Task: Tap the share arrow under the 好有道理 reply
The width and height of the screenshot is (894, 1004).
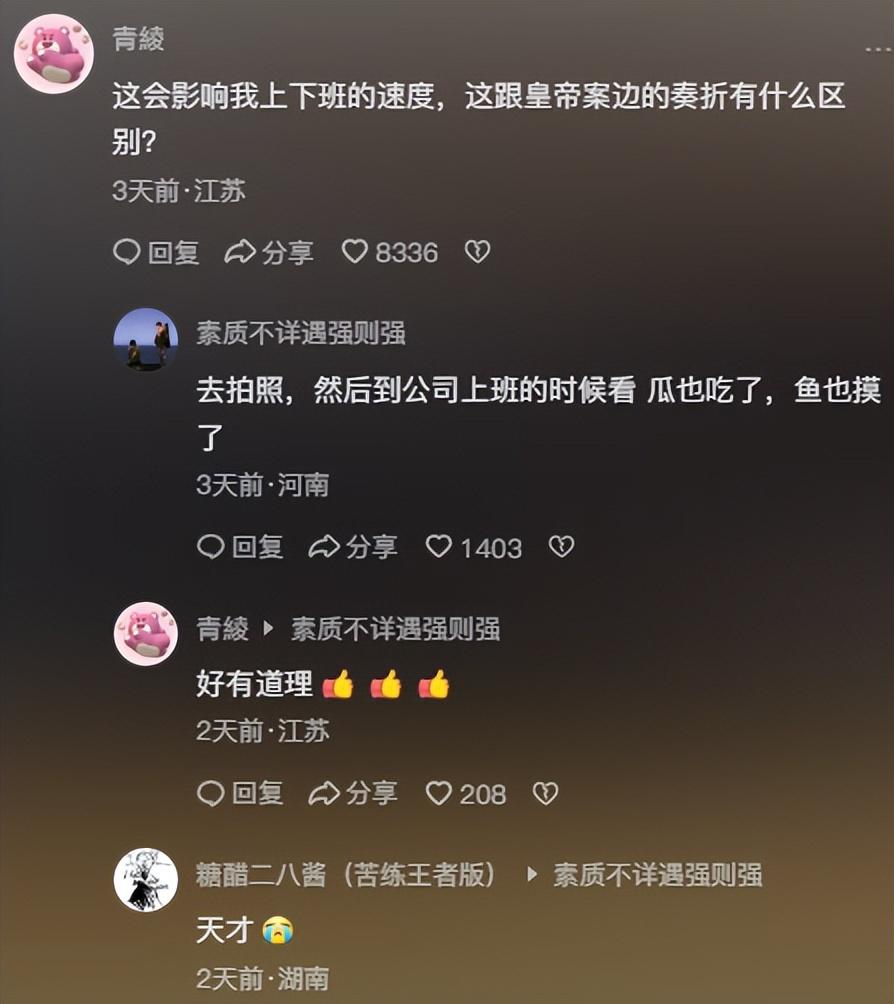Action: point(323,794)
